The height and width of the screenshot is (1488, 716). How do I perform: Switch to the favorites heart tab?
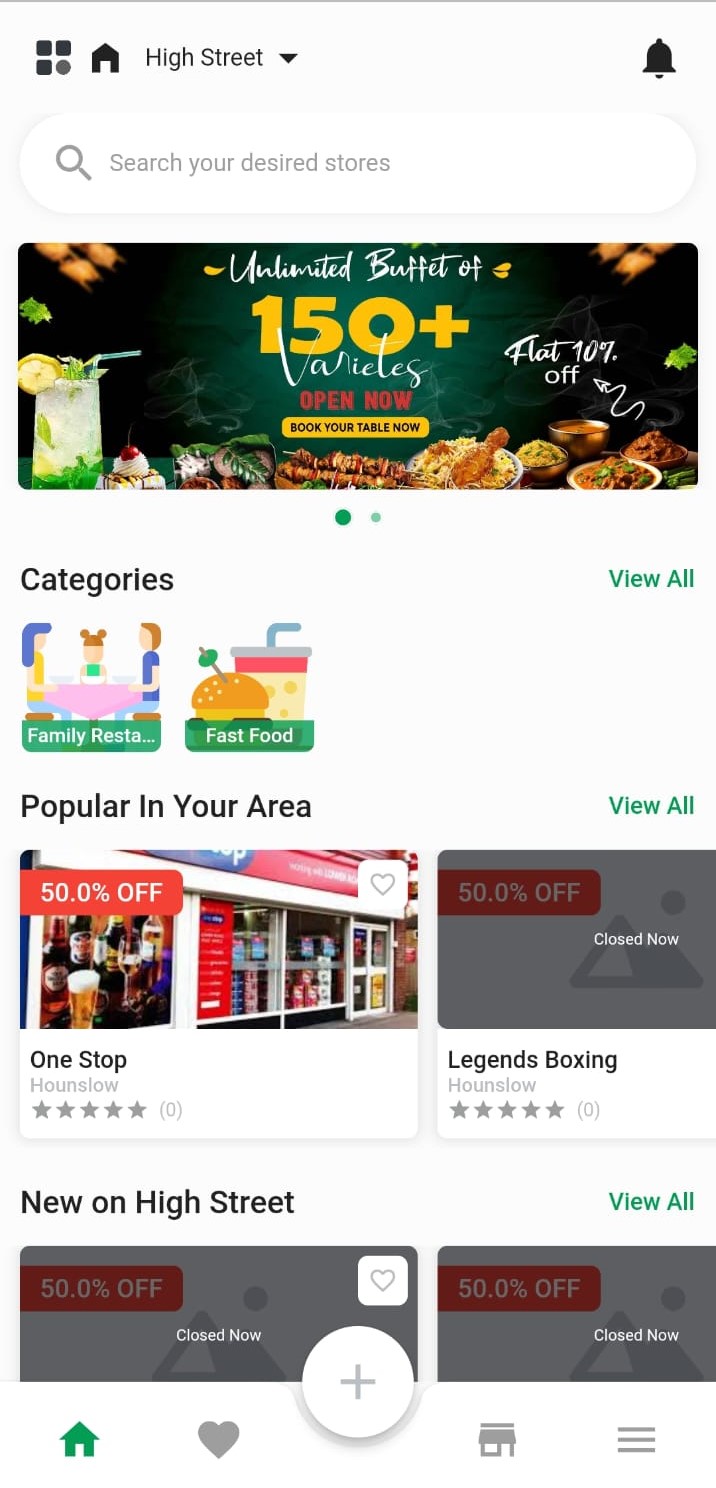[x=218, y=1440]
